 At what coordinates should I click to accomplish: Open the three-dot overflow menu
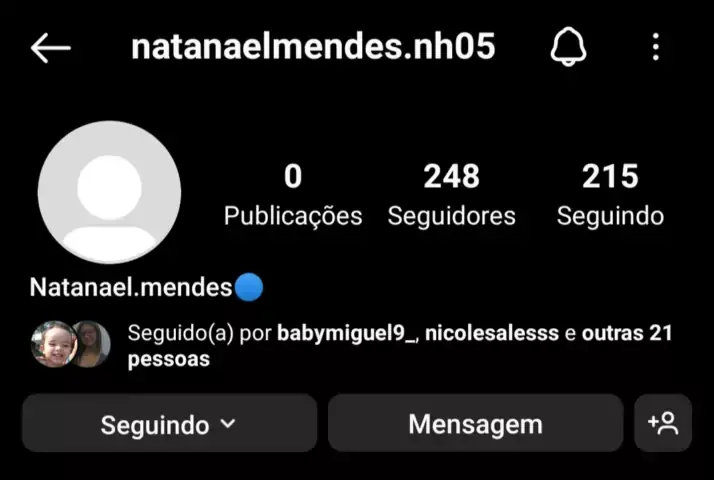[x=656, y=47]
